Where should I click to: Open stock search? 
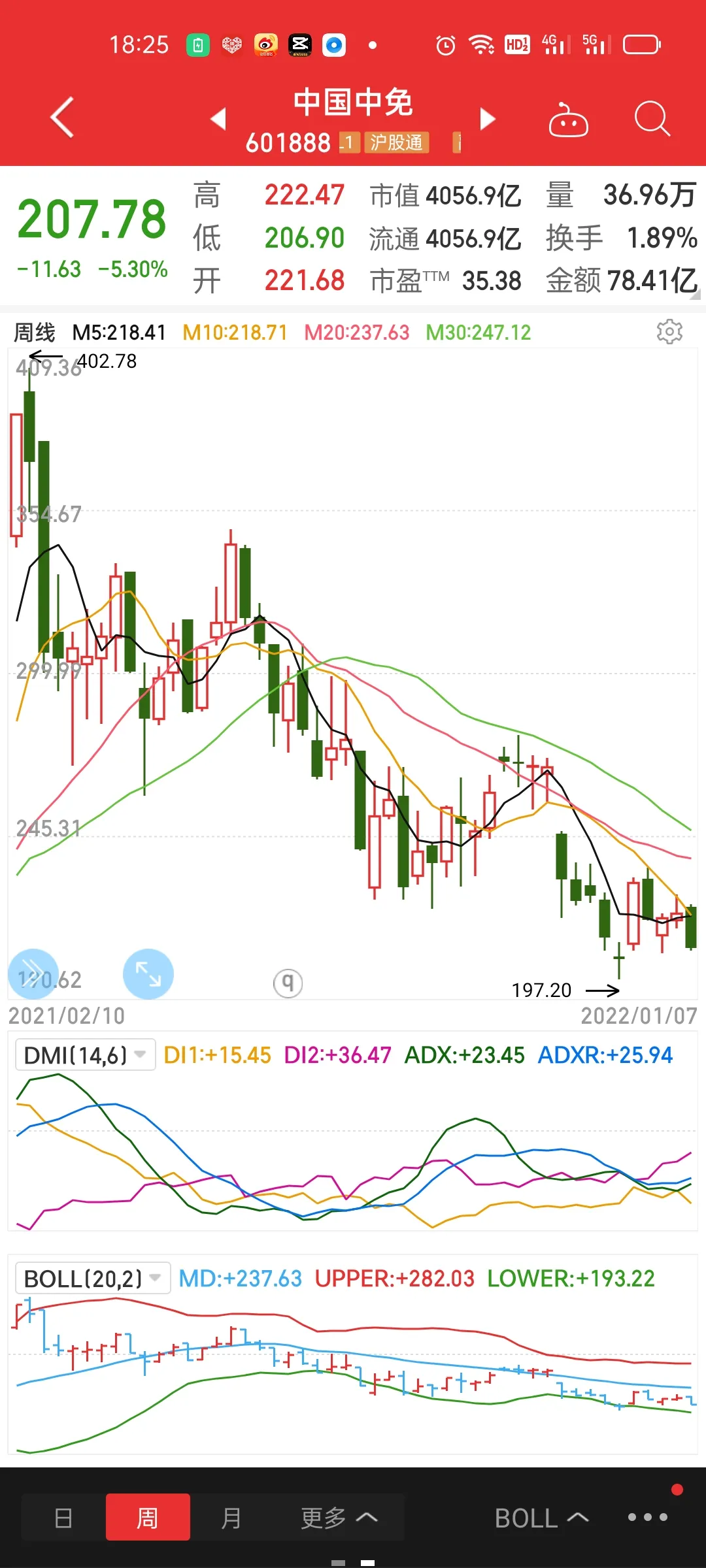coord(652,119)
